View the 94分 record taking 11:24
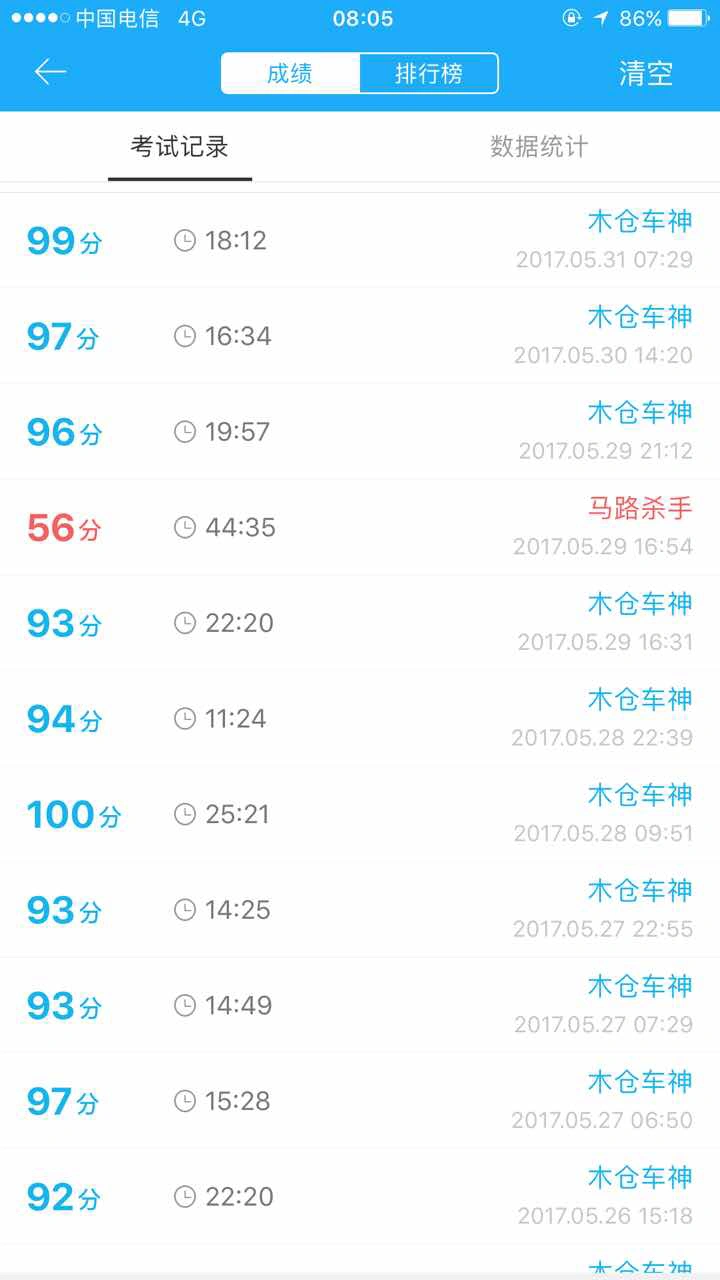Viewport: 720px width, 1280px height. pyautogui.click(x=360, y=719)
